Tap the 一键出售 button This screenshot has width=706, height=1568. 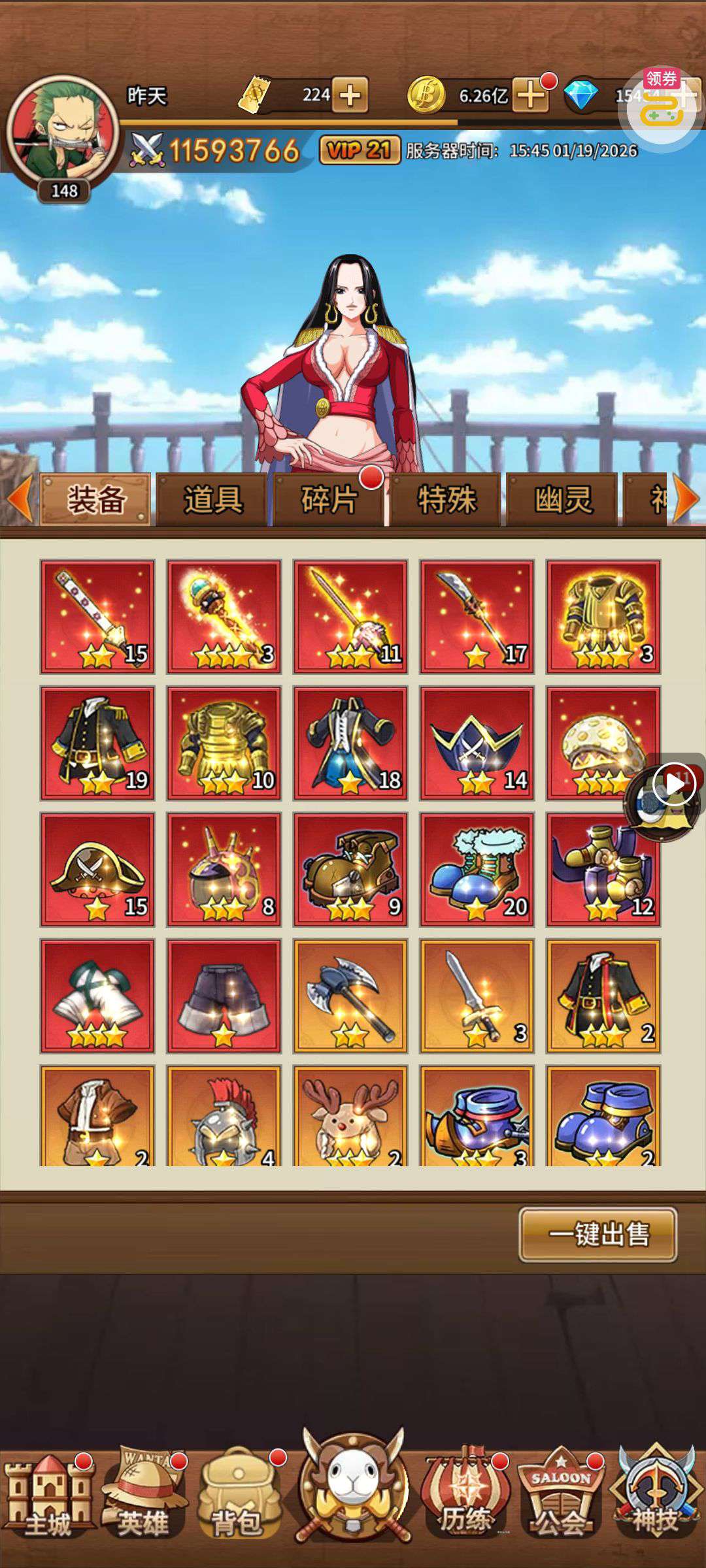[x=597, y=1235]
